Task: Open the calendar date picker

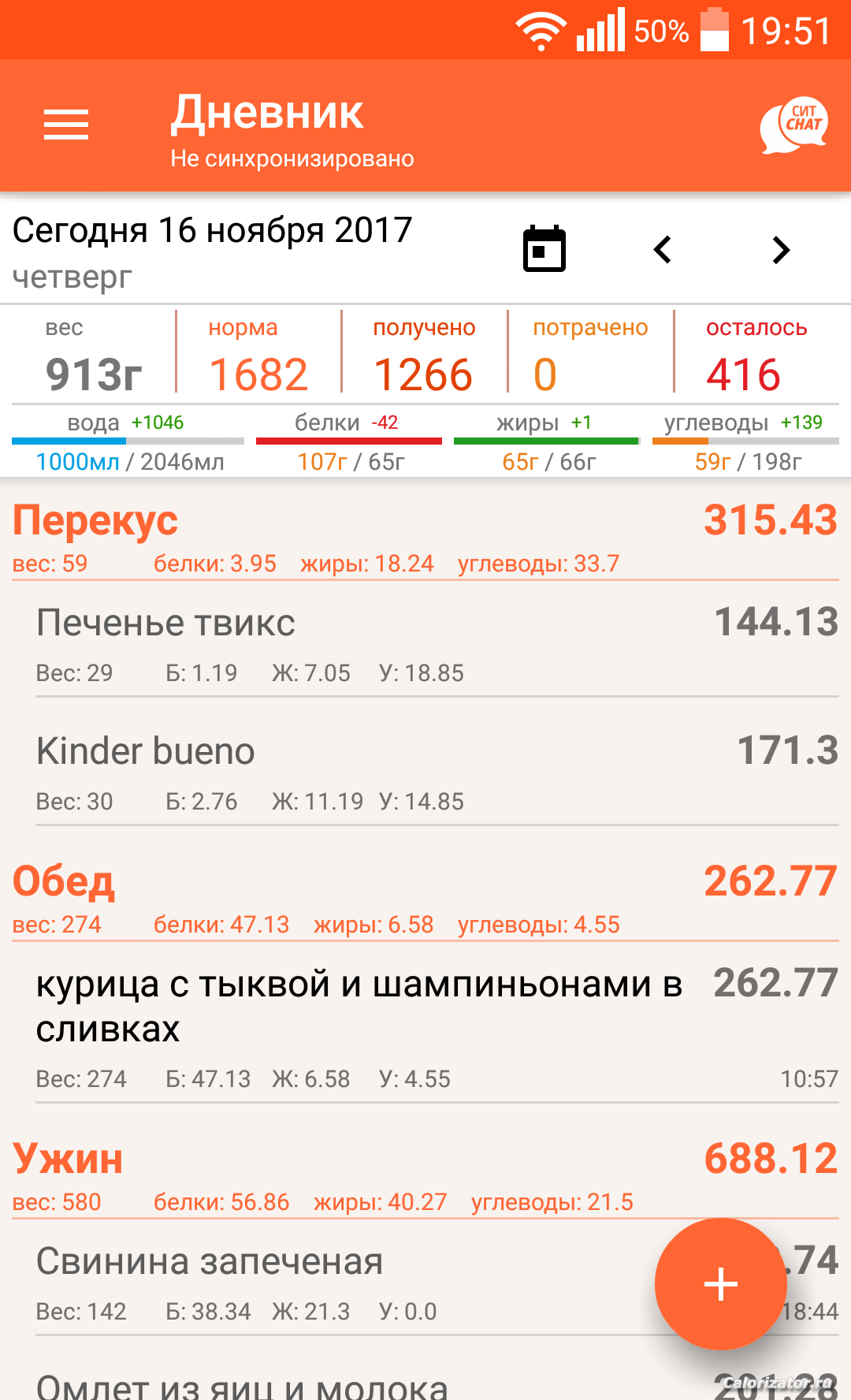Action: pyautogui.click(x=544, y=248)
